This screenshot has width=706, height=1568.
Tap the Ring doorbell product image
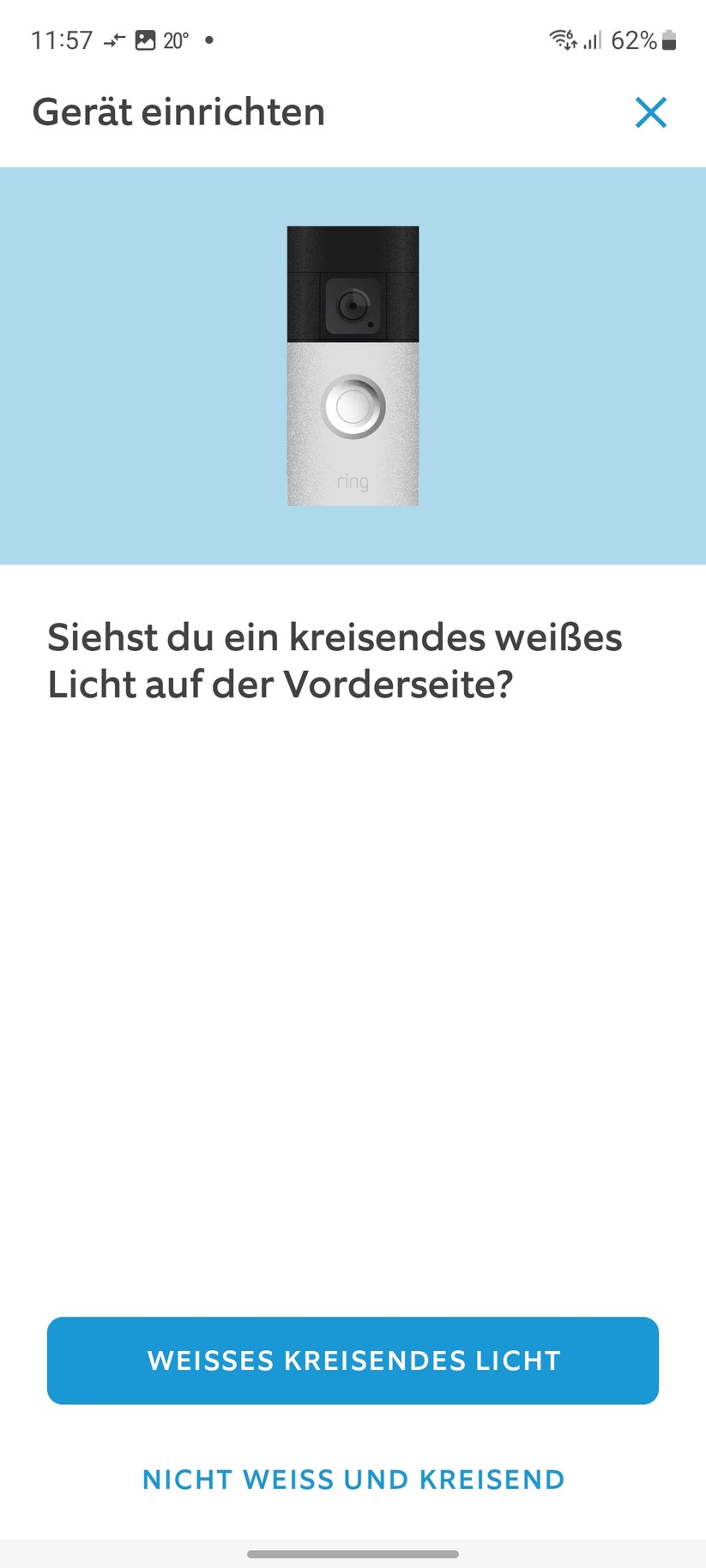353,365
